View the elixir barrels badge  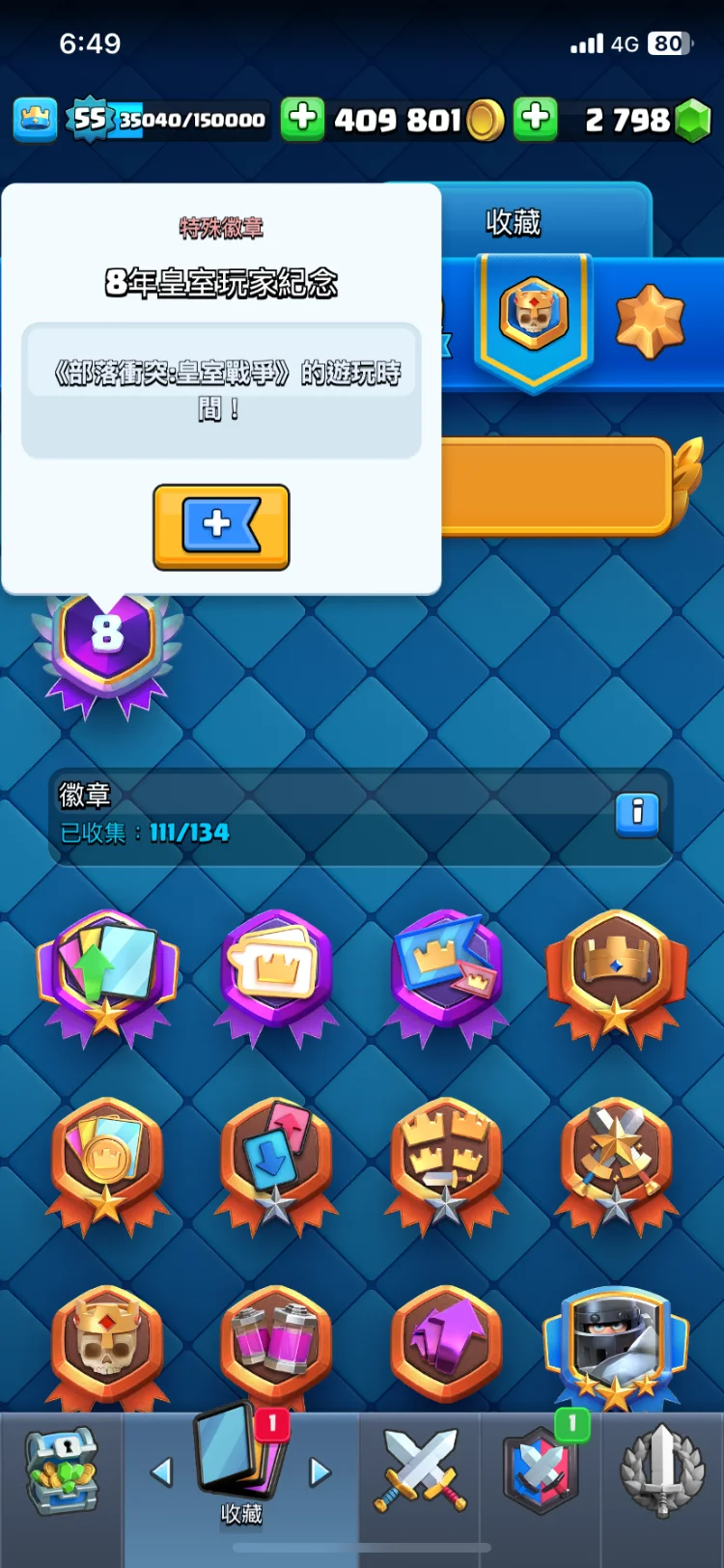click(x=277, y=1345)
